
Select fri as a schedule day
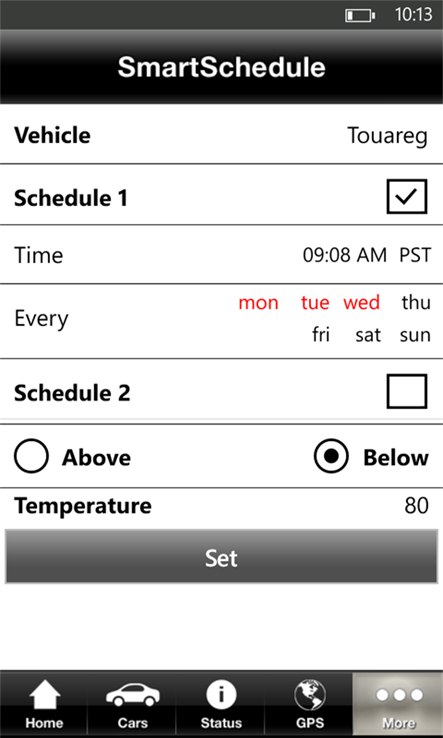321,335
